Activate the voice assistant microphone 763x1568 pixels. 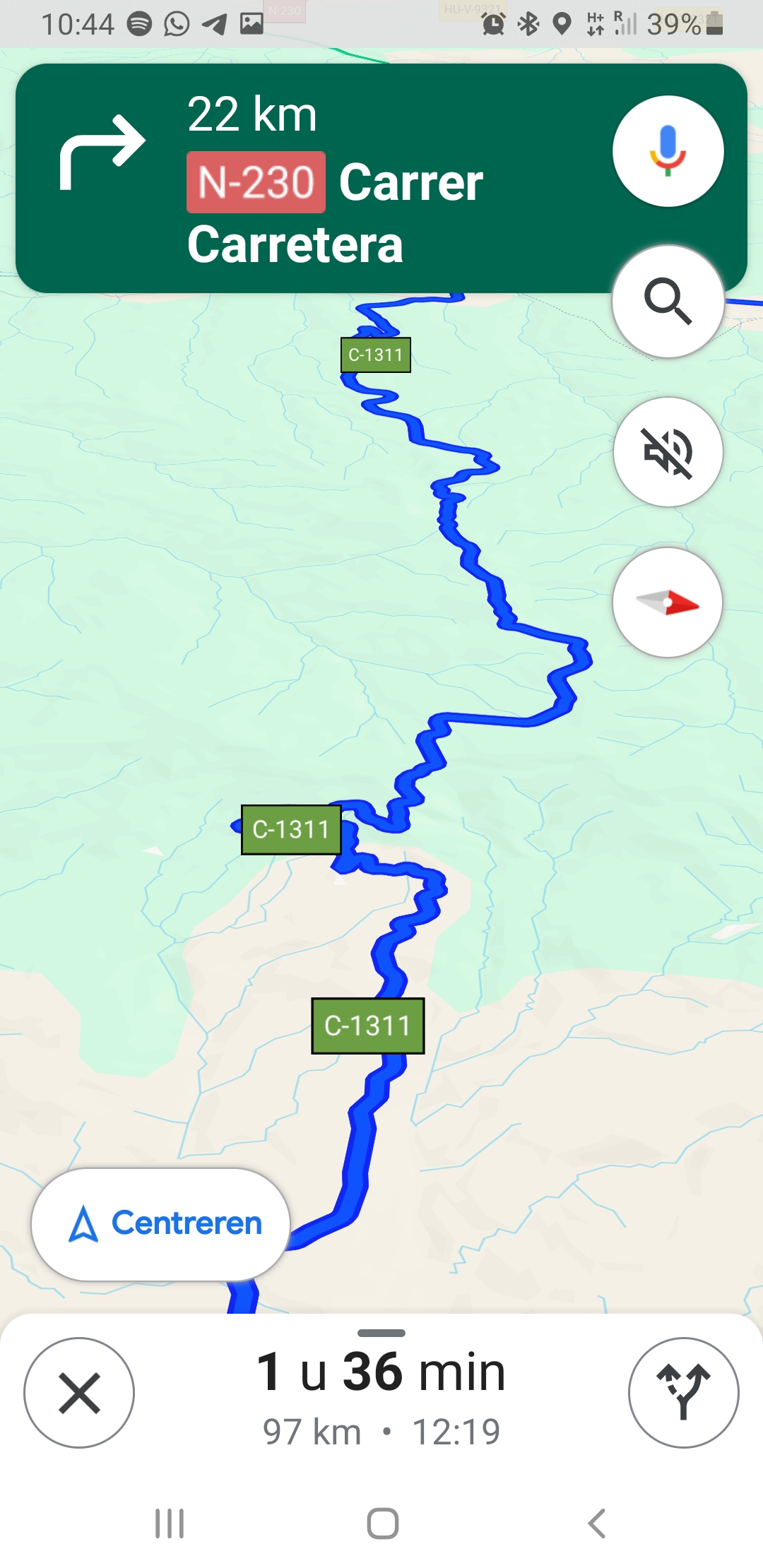[x=668, y=151]
